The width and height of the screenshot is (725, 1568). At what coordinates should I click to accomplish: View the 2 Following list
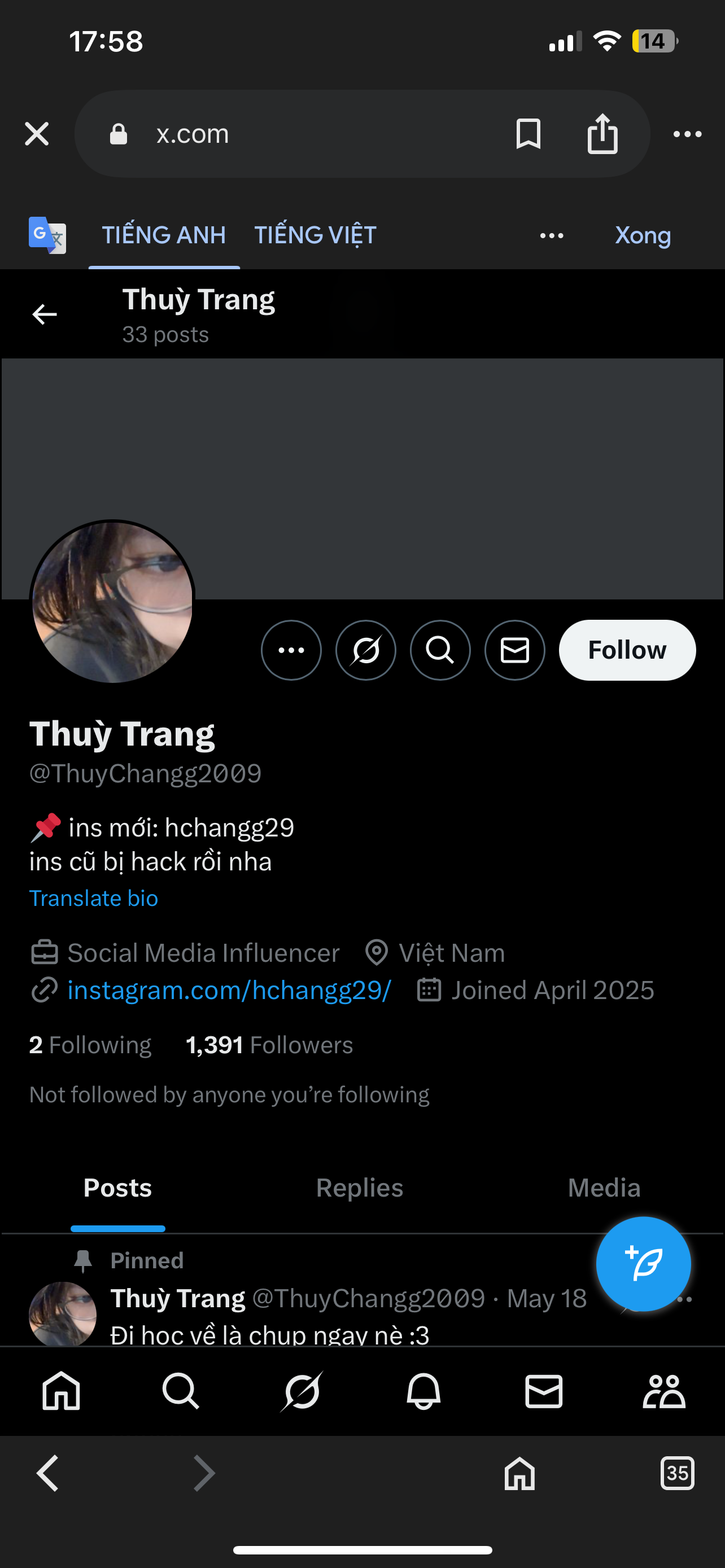(90, 1045)
